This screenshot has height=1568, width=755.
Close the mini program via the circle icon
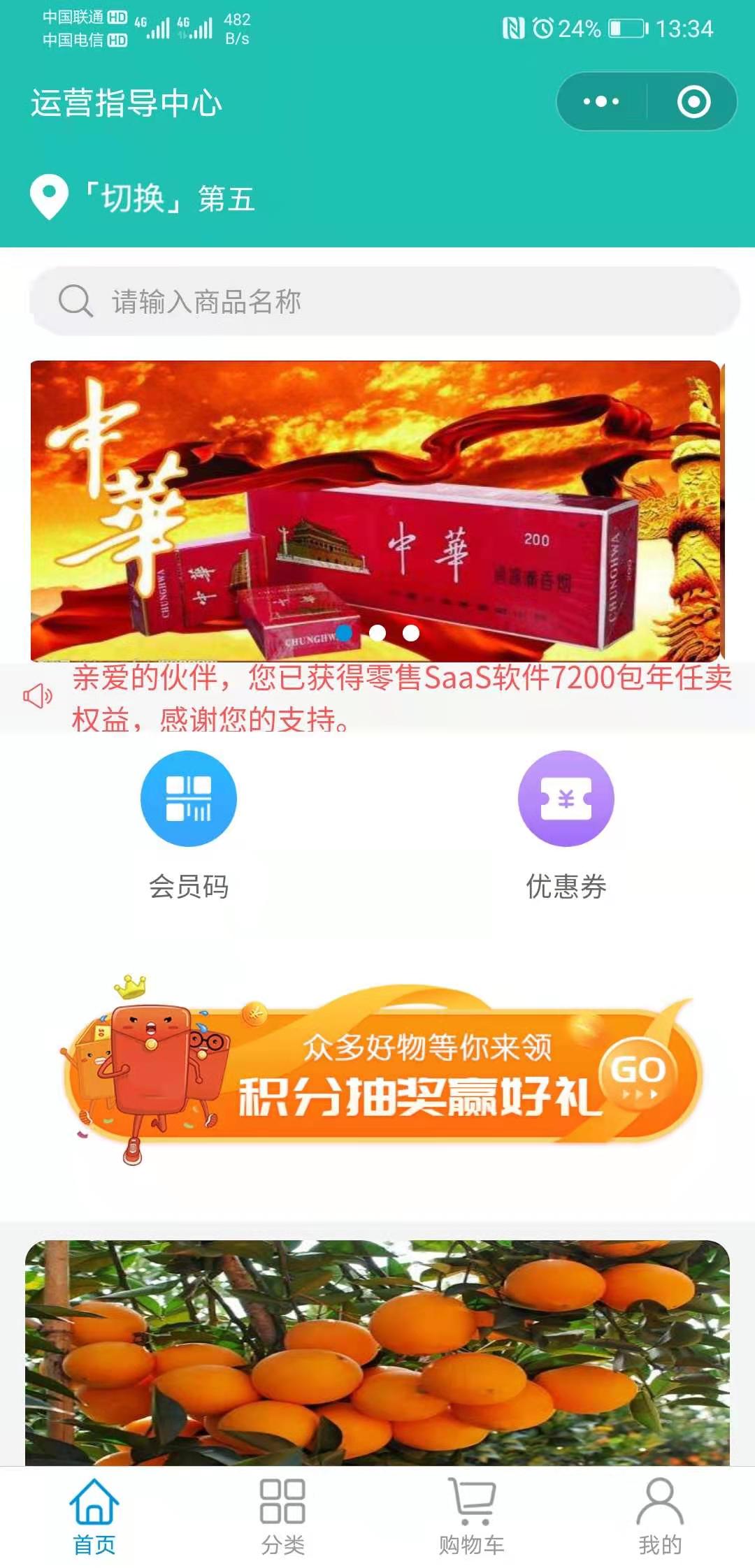693,102
